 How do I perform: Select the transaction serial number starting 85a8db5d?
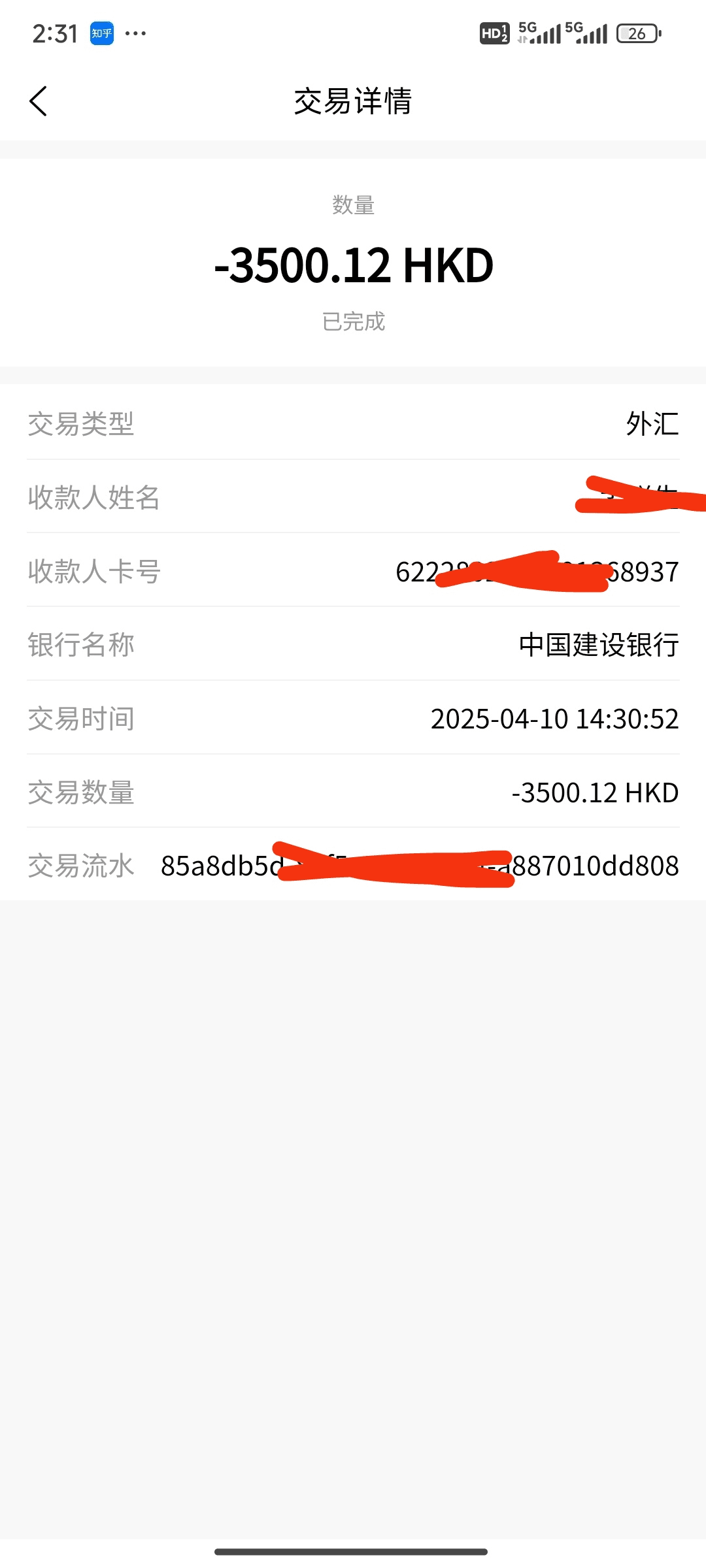[418, 865]
